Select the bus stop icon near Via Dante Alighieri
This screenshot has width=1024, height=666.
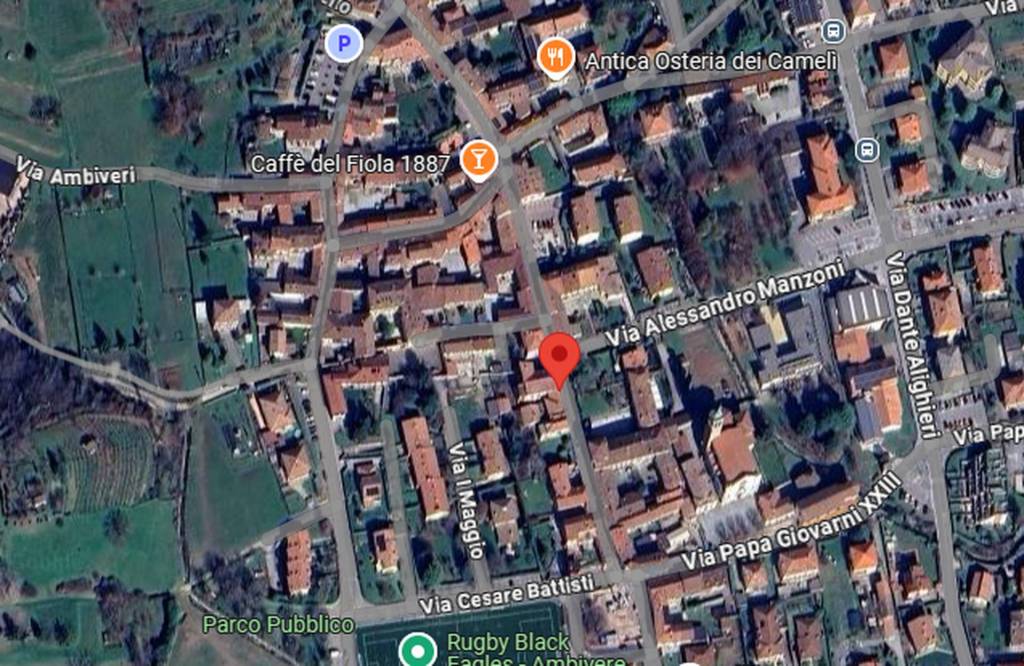point(867,150)
